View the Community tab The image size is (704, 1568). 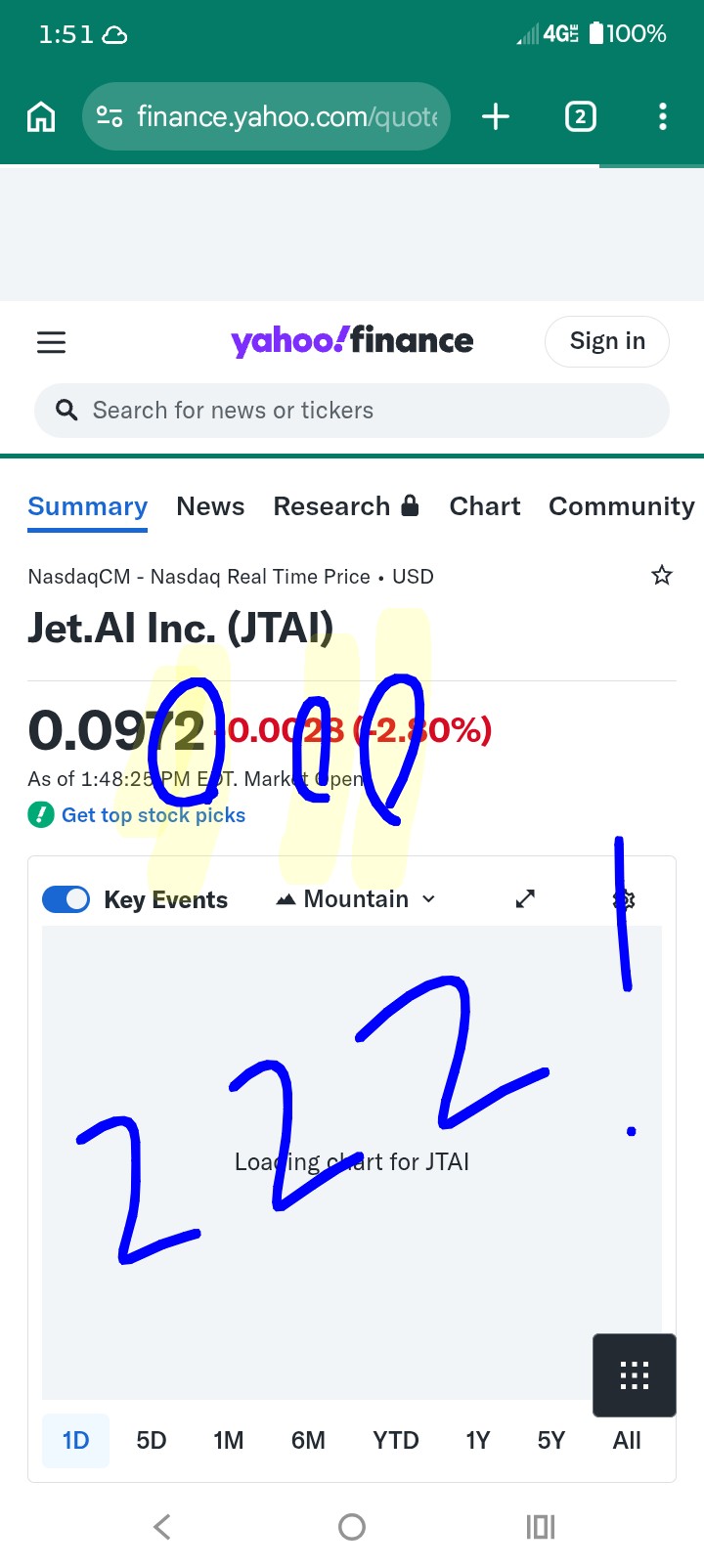pyautogui.click(x=621, y=506)
